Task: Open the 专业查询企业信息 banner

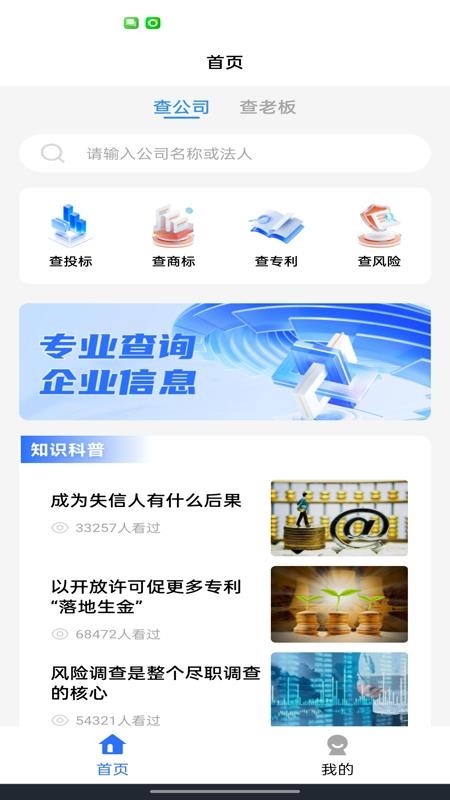Action: click(225, 361)
